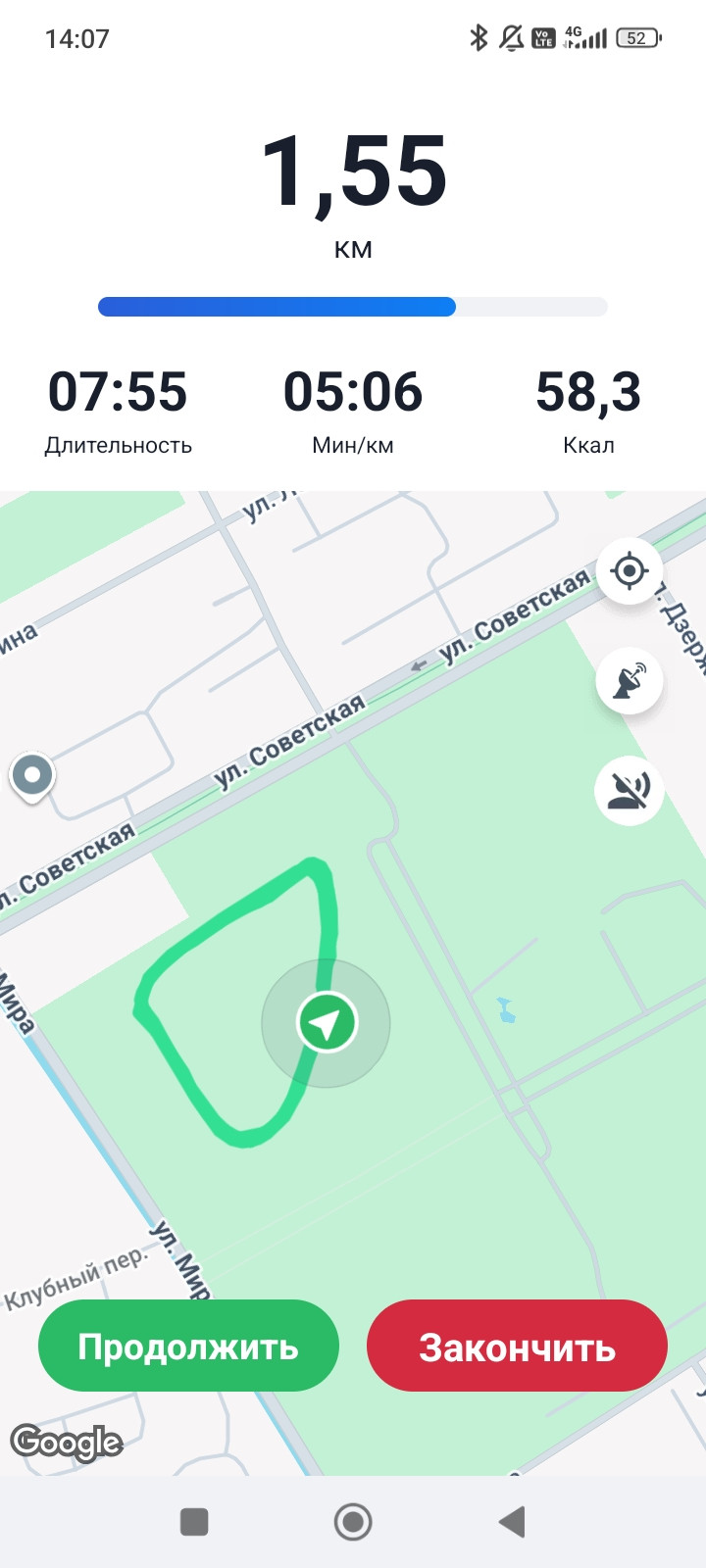Finish the run with Закончить
This screenshot has width=706, height=1568.
pyautogui.click(x=517, y=1346)
